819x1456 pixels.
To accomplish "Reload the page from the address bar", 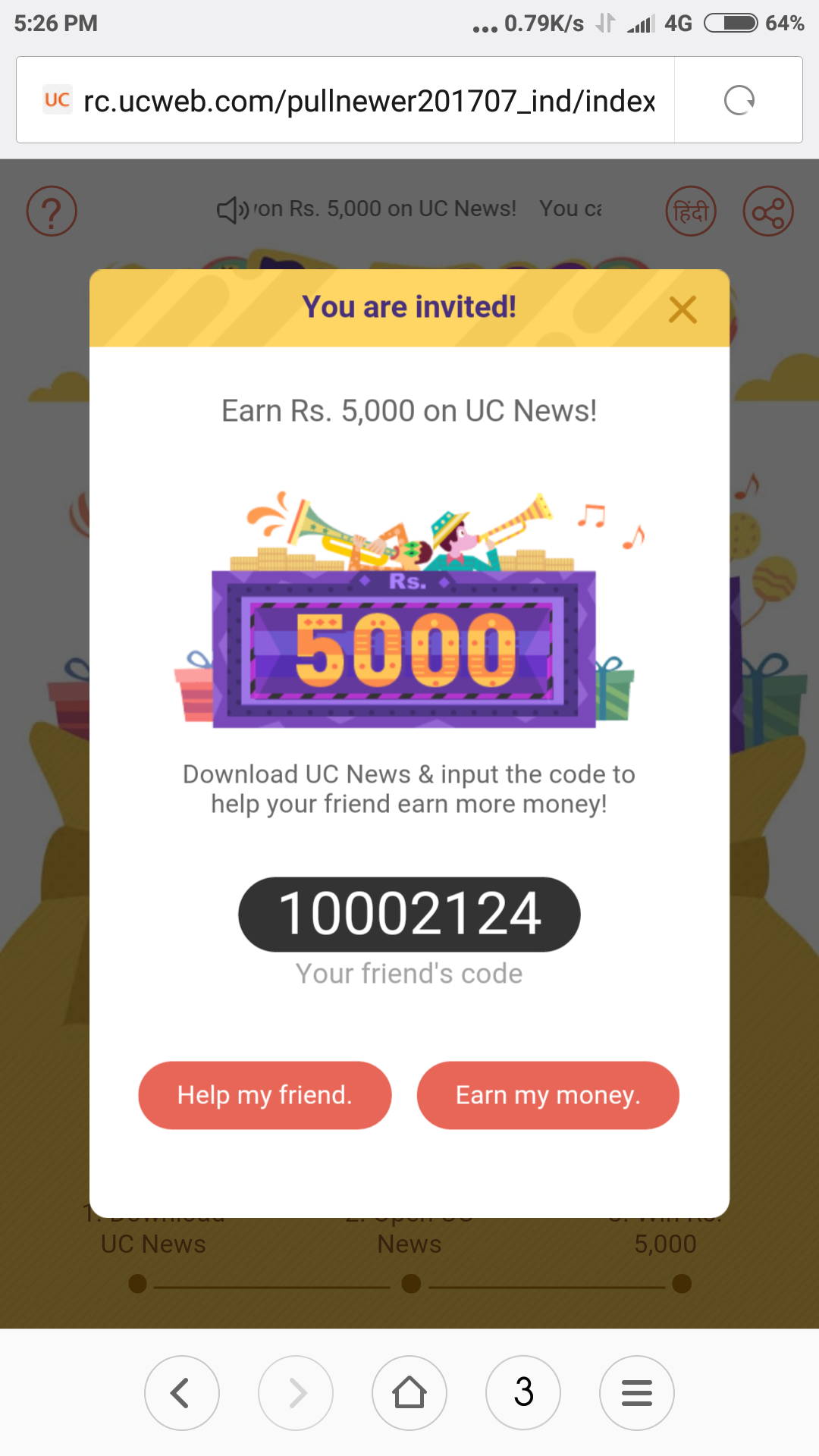I will (x=739, y=100).
